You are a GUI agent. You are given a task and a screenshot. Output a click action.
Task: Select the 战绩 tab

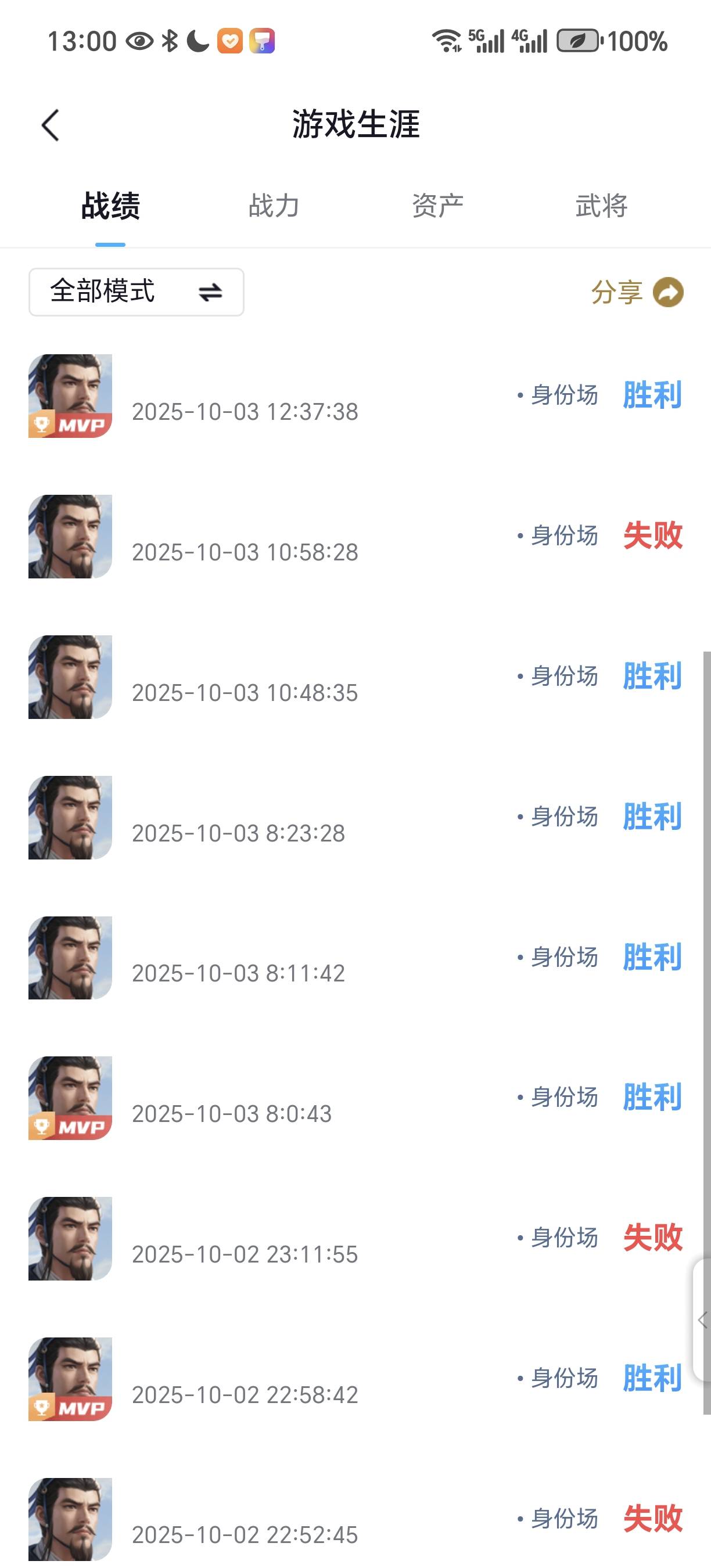click(x=110, y=206)
